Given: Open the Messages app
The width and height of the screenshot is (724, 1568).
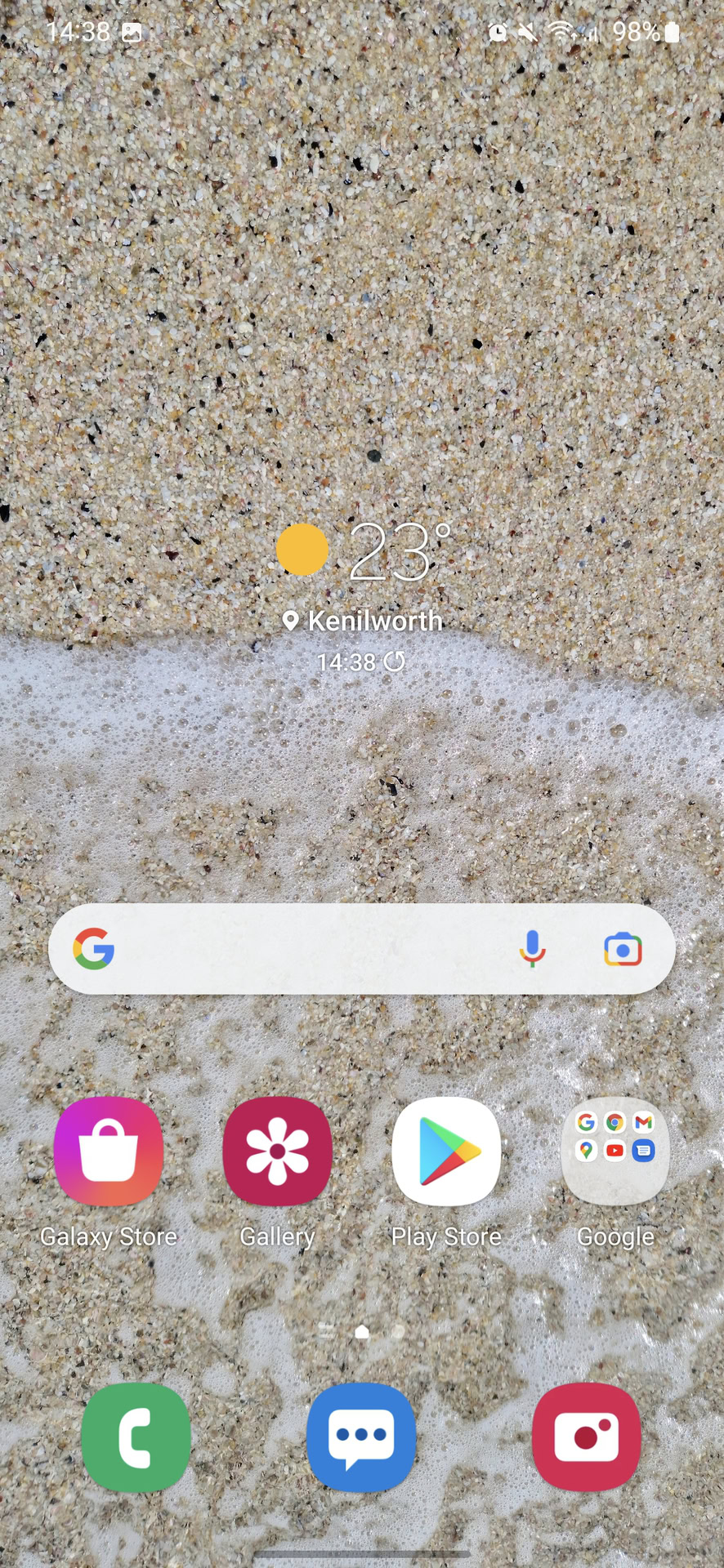Looking at the screenshot, I should [x=361, y=1437].
